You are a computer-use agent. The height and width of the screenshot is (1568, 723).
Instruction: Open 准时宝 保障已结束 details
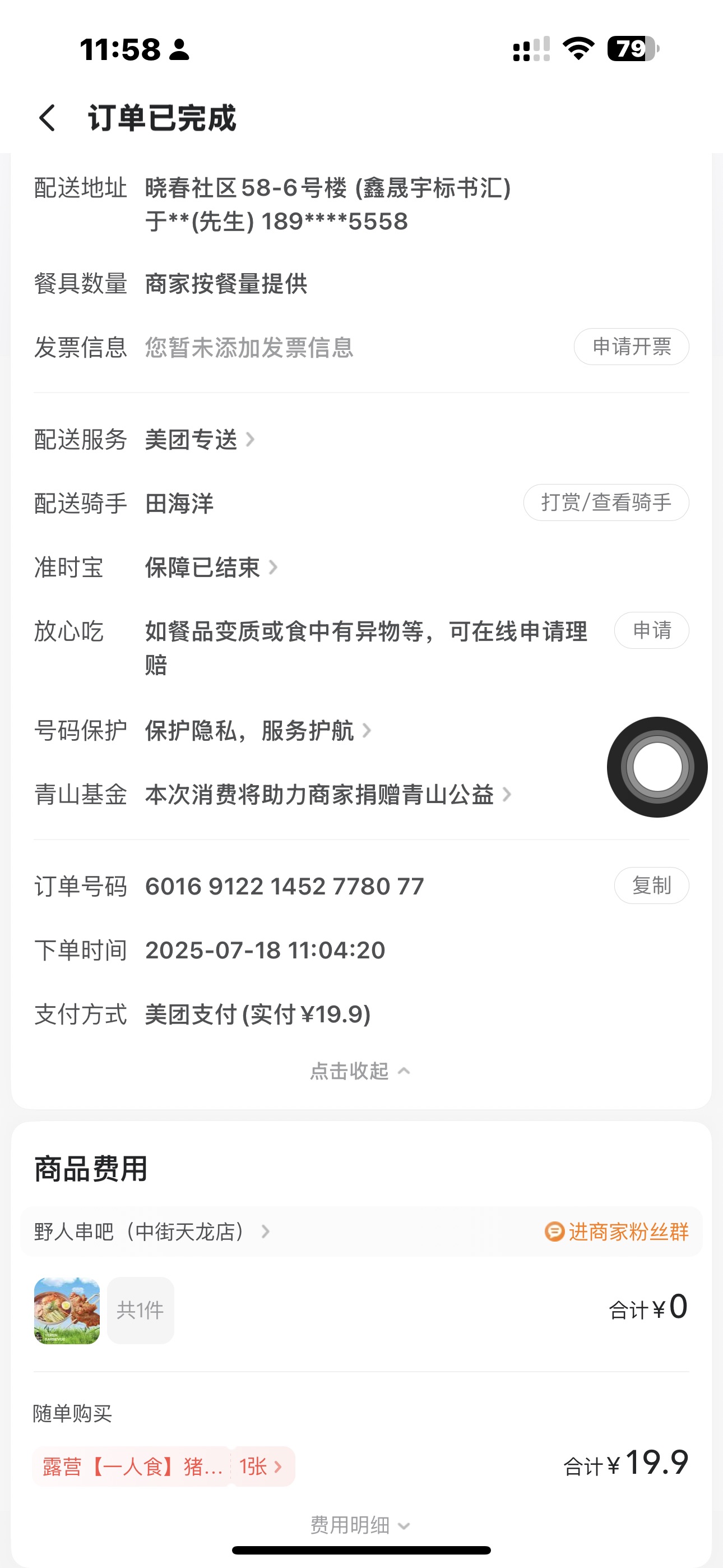pos(211,568)
